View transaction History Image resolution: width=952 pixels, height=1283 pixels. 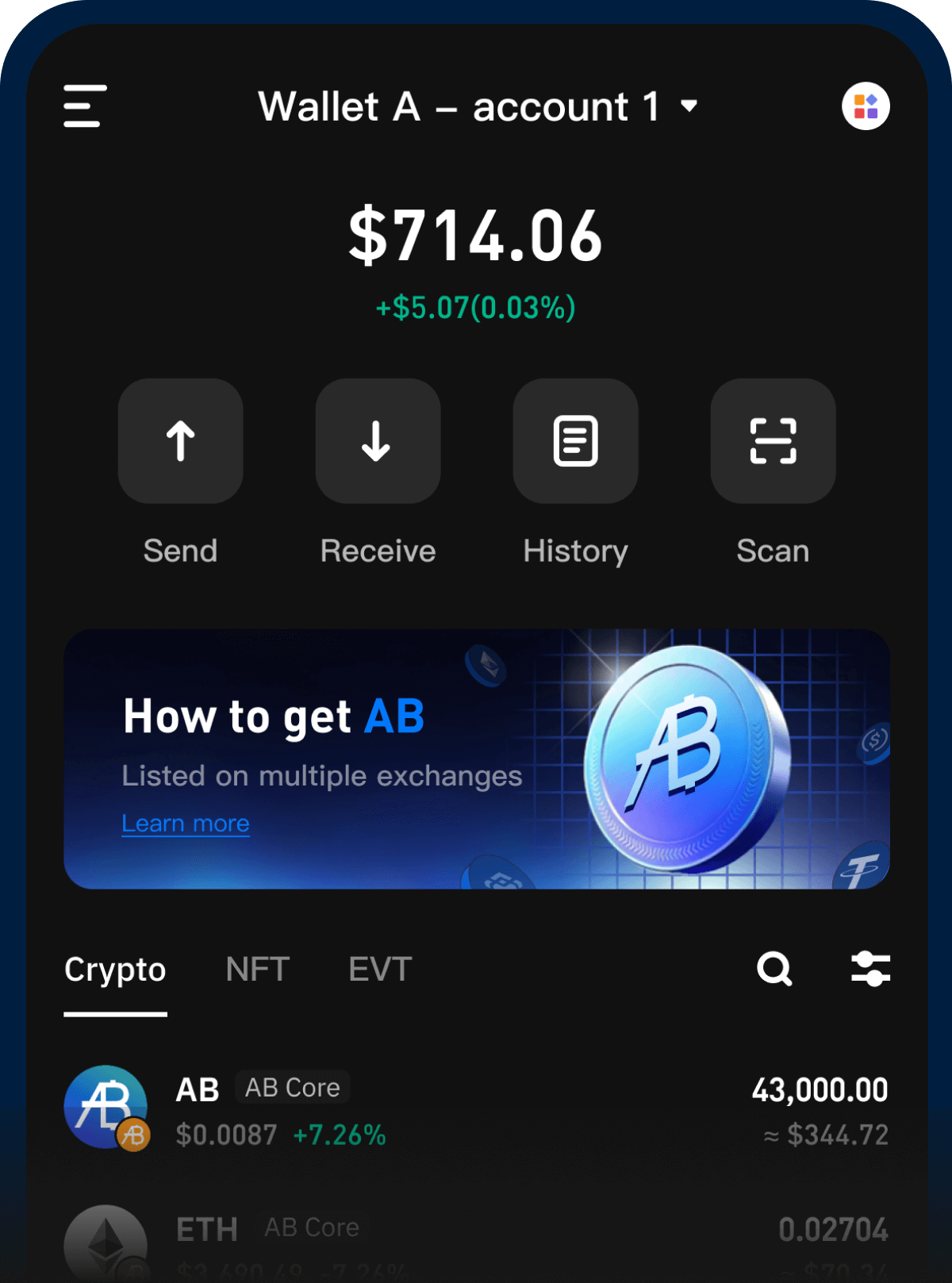coord(575,441)
